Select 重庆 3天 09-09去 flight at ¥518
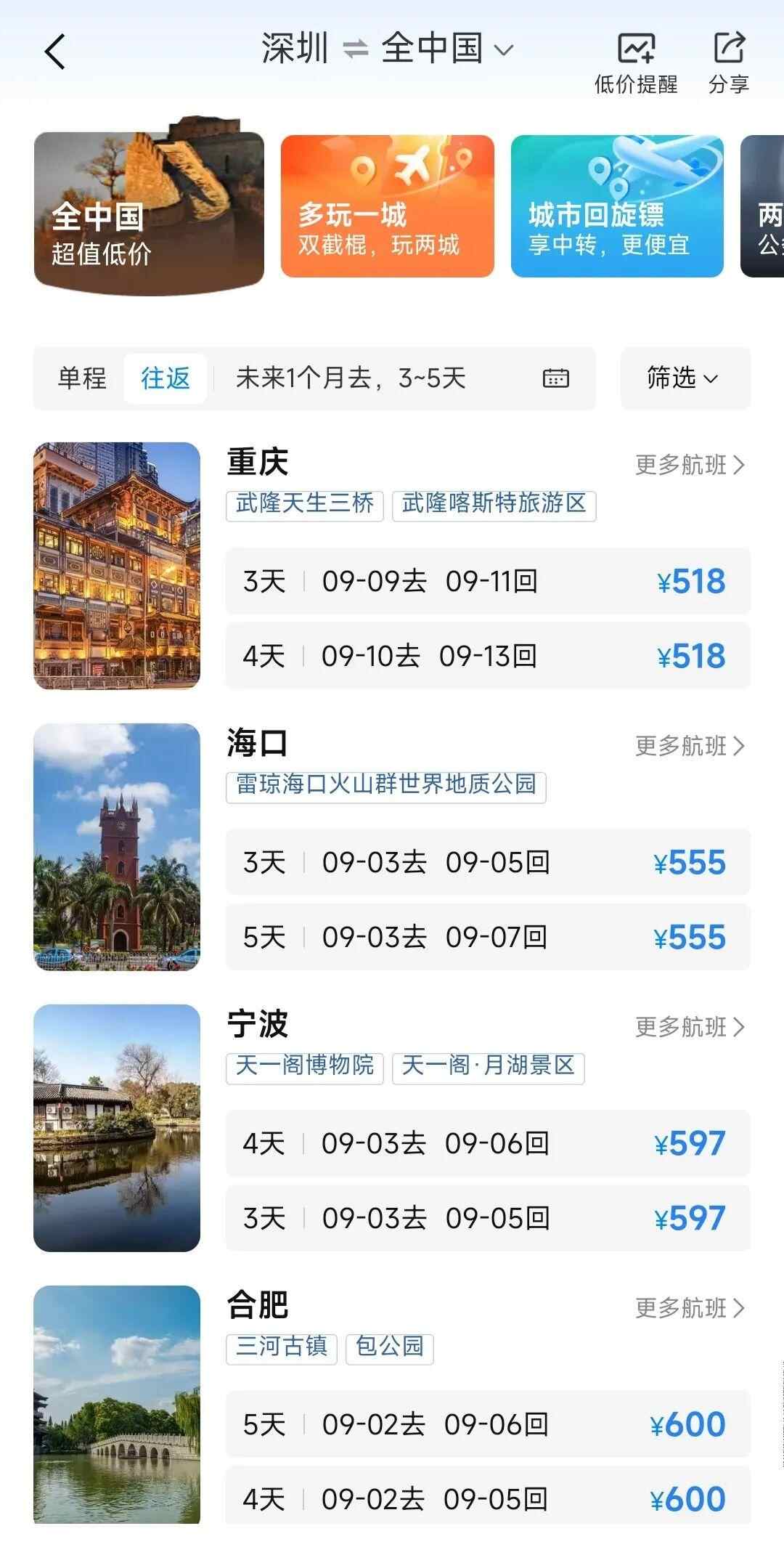 [488, 582]
